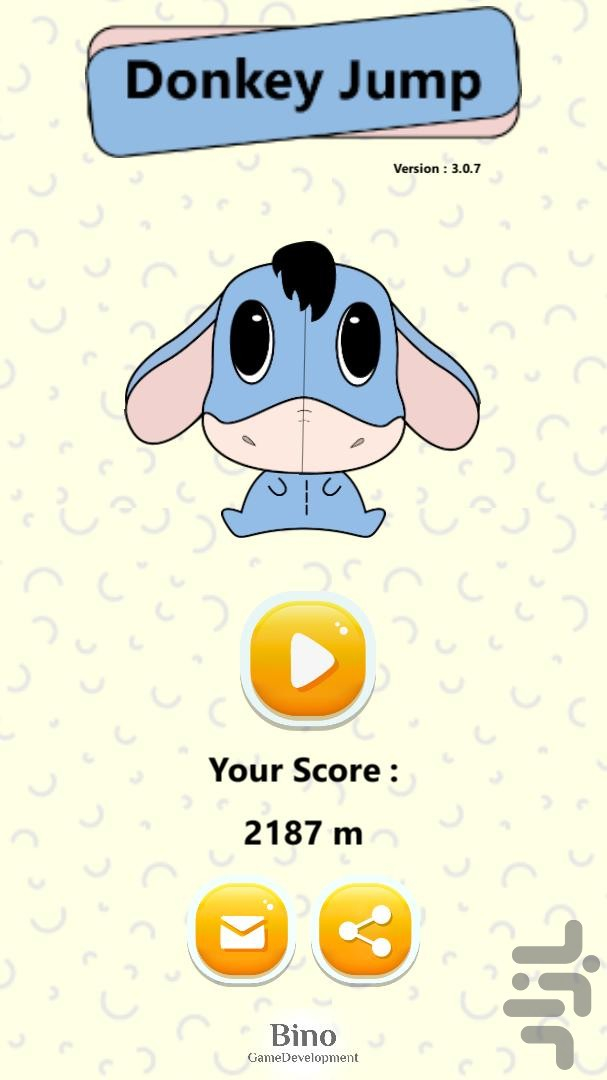Screen dimensions: 607x1080
Task: Start the game with the play button
Action: (308, 659)
